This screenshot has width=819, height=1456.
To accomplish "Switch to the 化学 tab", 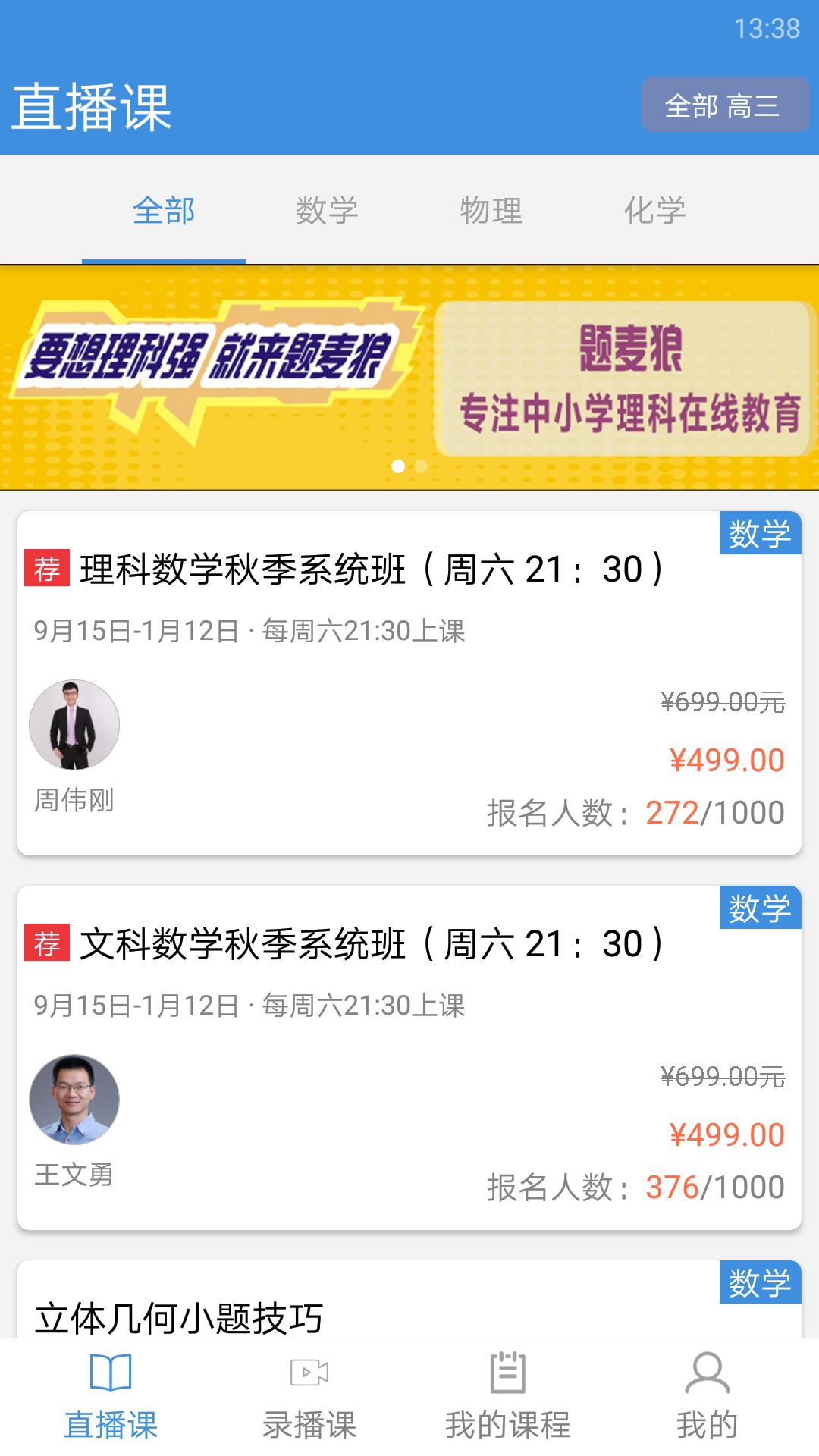I will coord(655,212).
